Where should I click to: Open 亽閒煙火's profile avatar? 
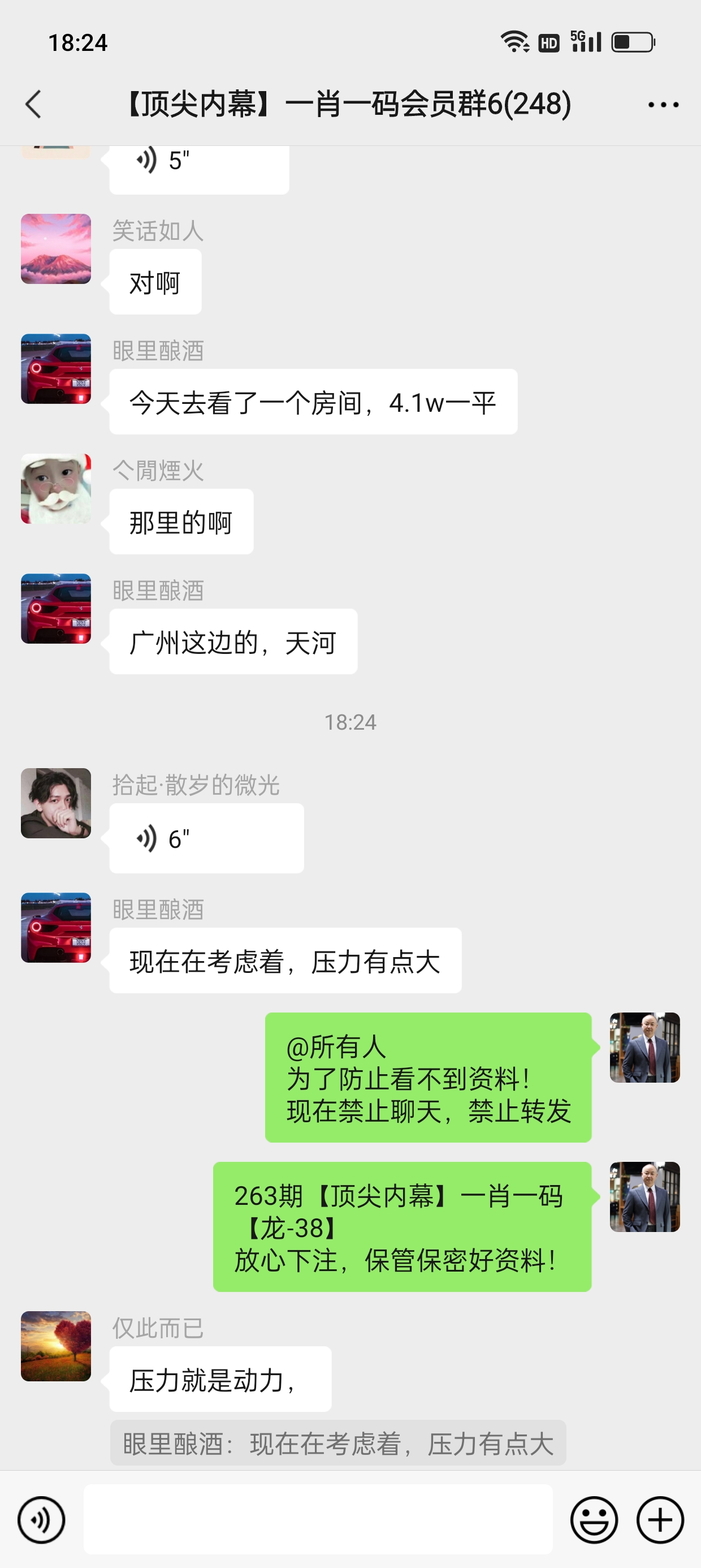56,488
